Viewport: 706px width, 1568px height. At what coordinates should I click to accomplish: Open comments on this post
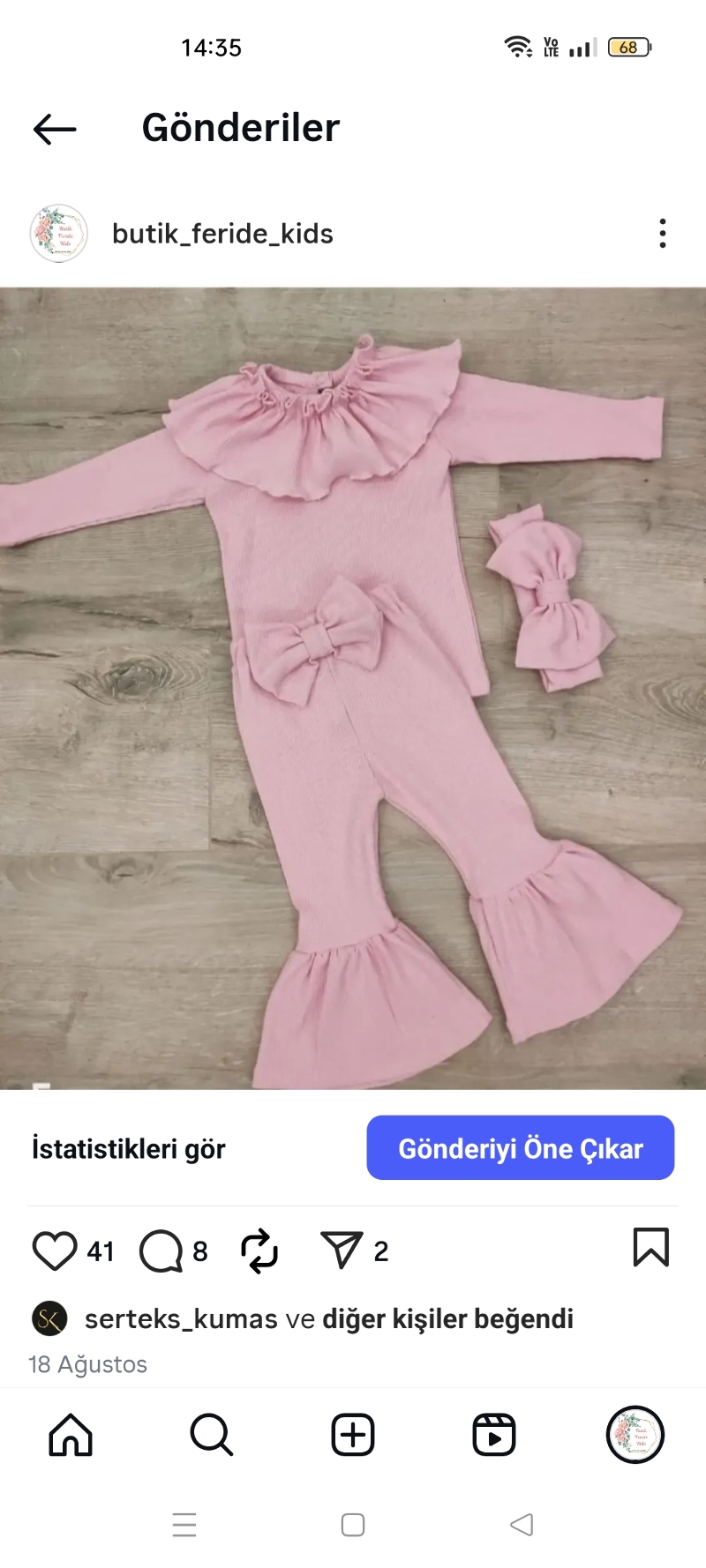coord(161,1251)
